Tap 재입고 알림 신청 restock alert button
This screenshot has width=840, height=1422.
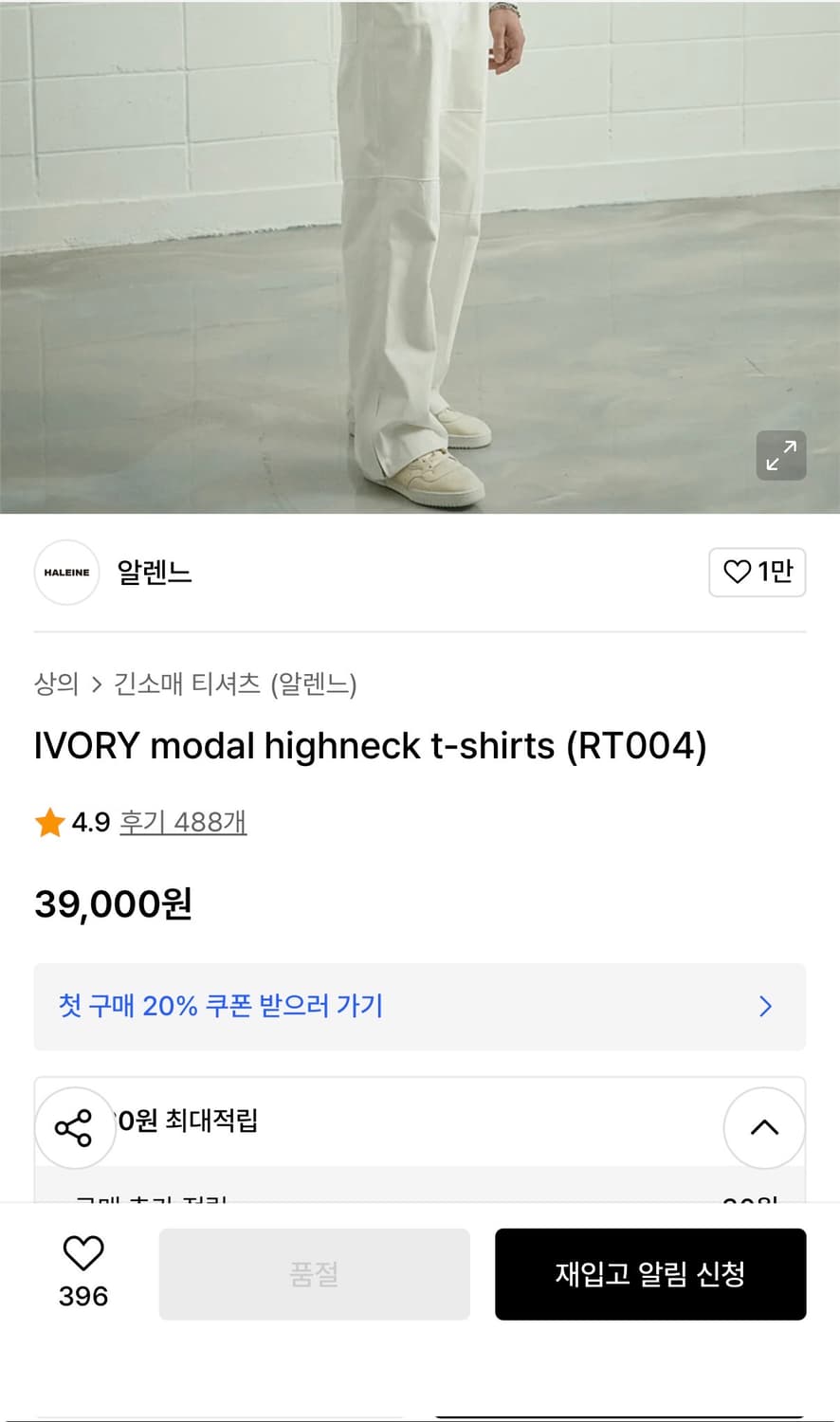(x=650, y=1274)
